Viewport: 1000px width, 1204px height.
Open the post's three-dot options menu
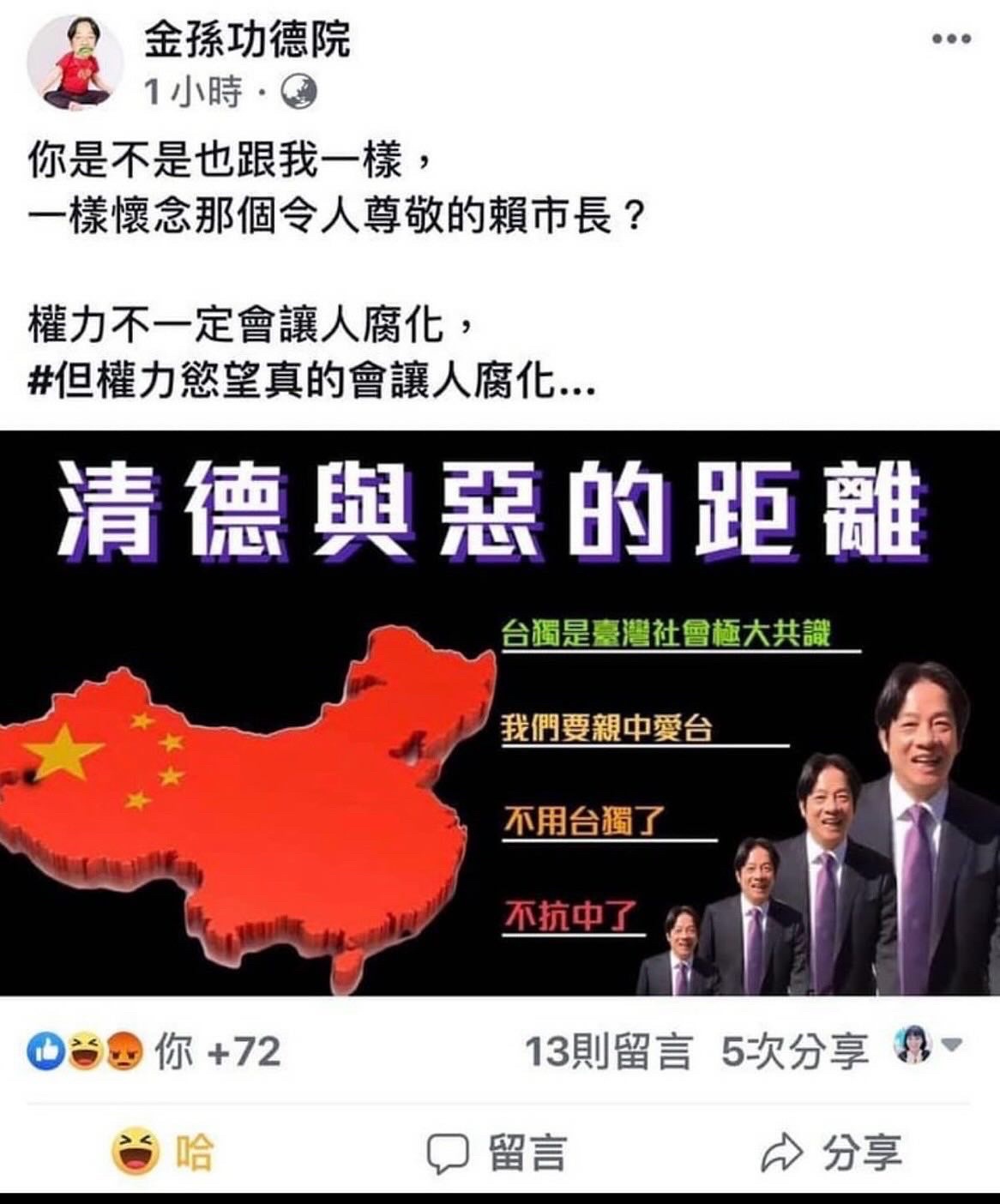pyautogui.click(x=951, y=39)
